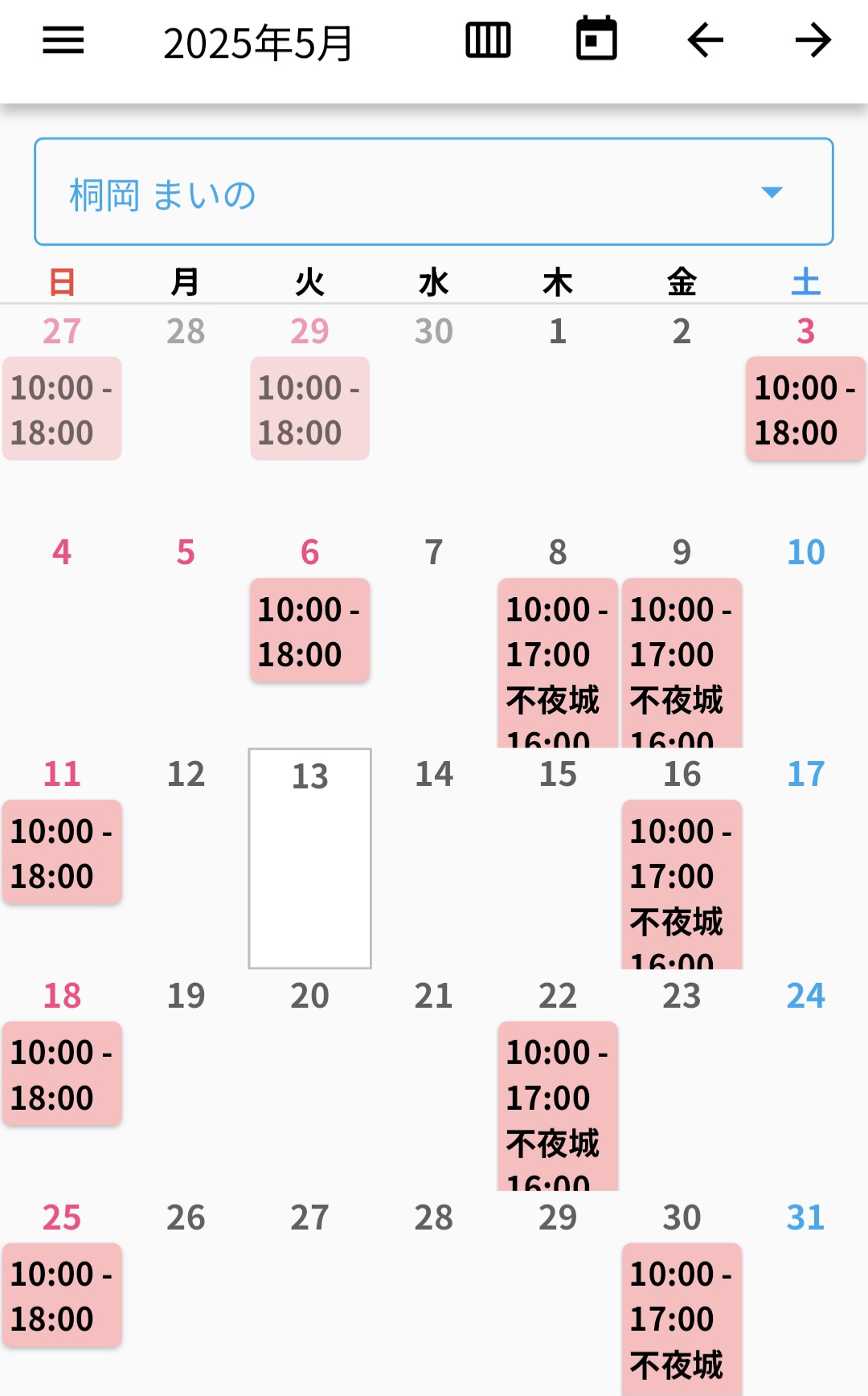
Task: Open the 10:00-18:00 shift on April 29
Action: pyautogui.click(x=309, y=409)
